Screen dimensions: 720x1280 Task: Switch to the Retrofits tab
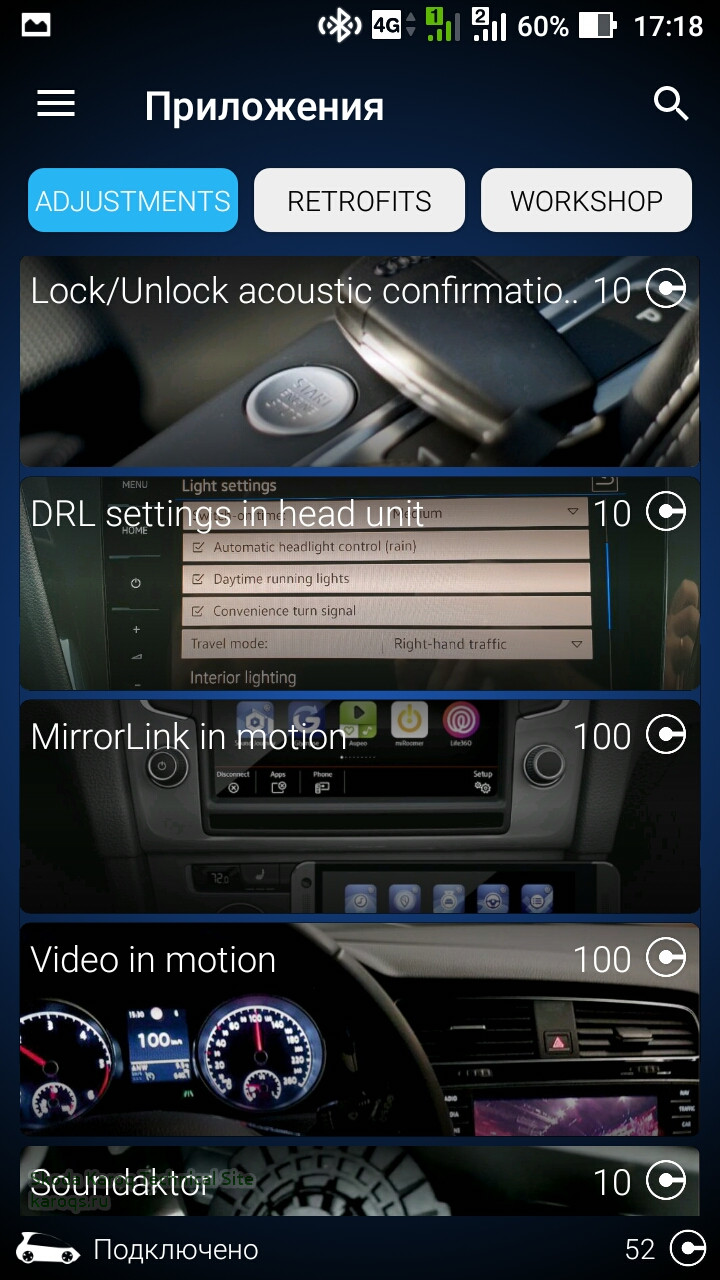point(359,201)
